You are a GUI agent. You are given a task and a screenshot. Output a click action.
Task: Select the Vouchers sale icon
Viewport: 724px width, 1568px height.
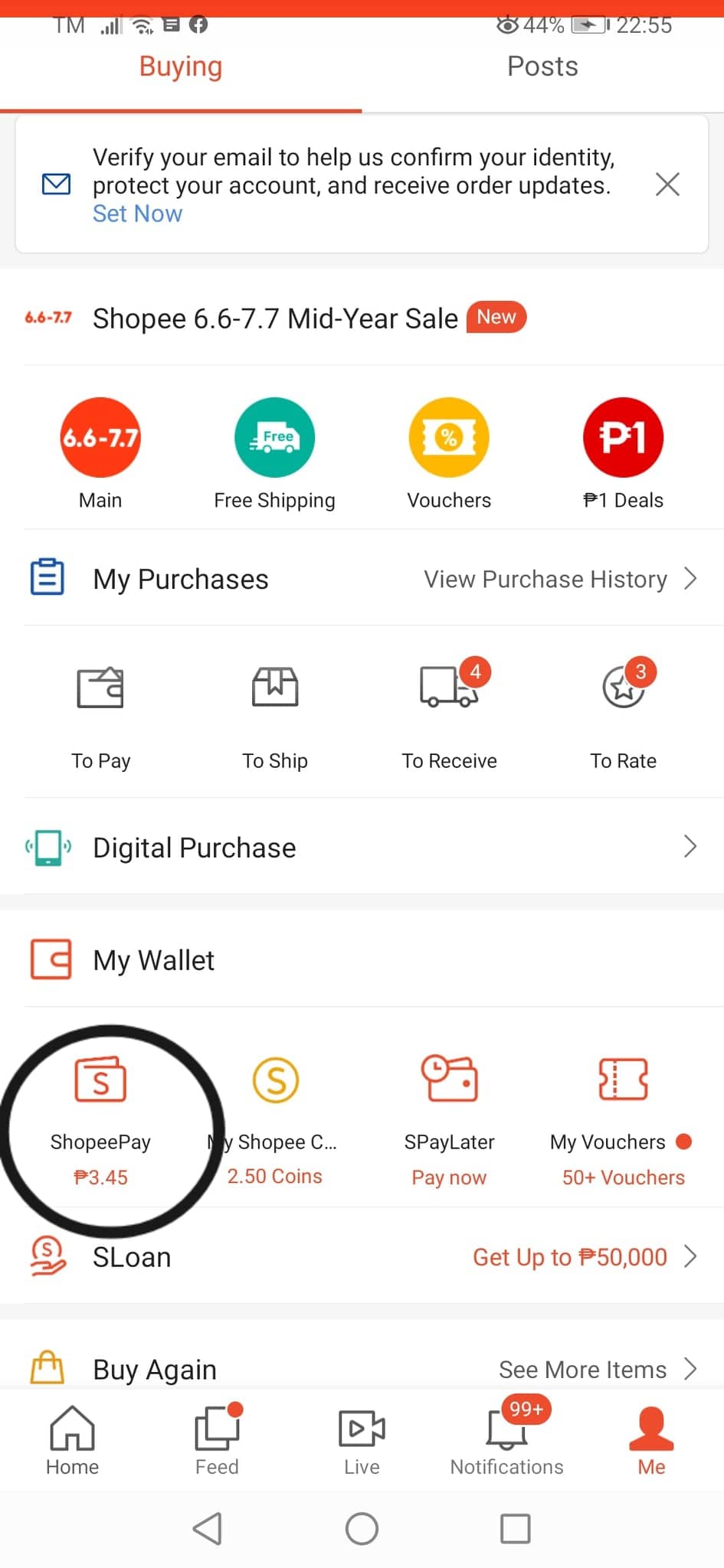click(449, 436)
